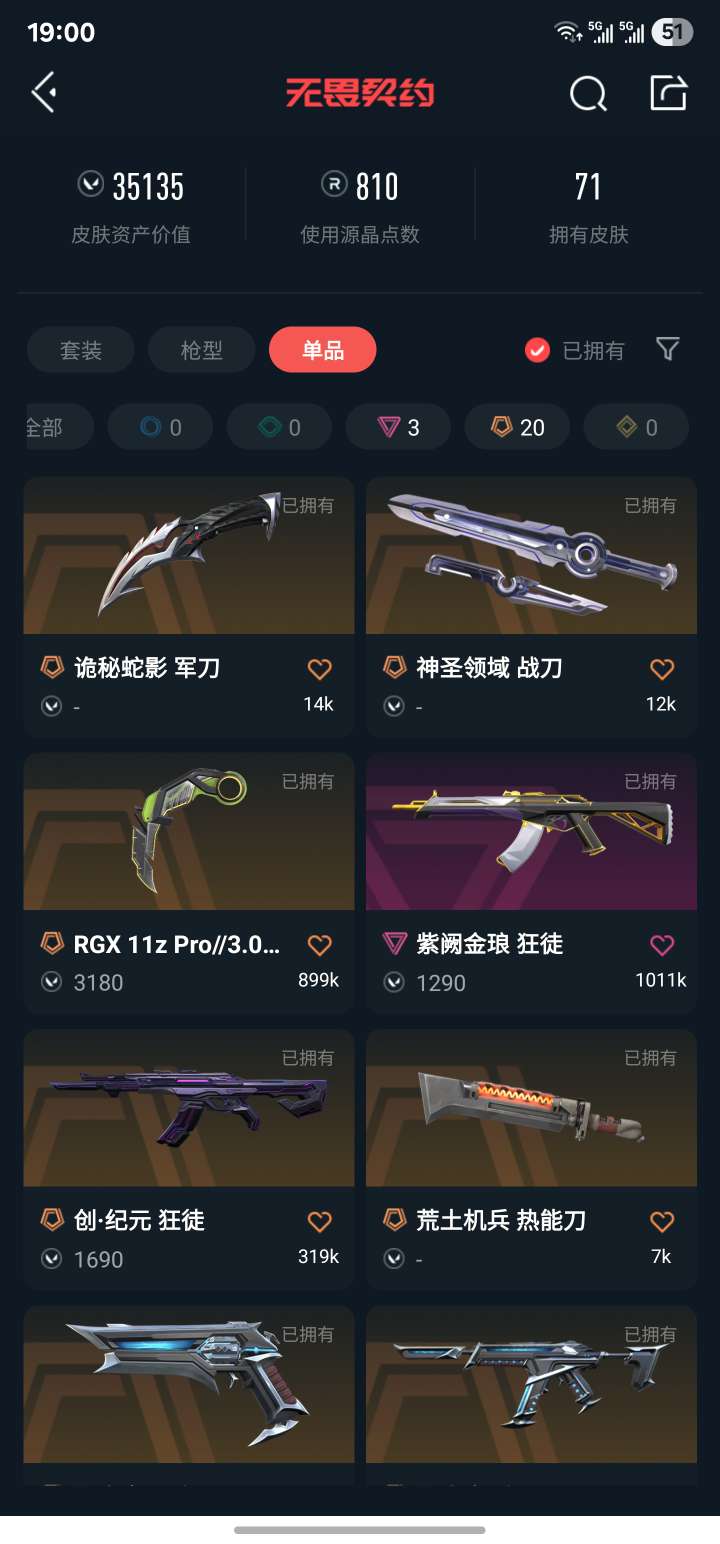Heart the 诡秘蛇影 军刀 skin
Image resolution: width=720 pixels, height=1544 pixels.
(319, 668)
